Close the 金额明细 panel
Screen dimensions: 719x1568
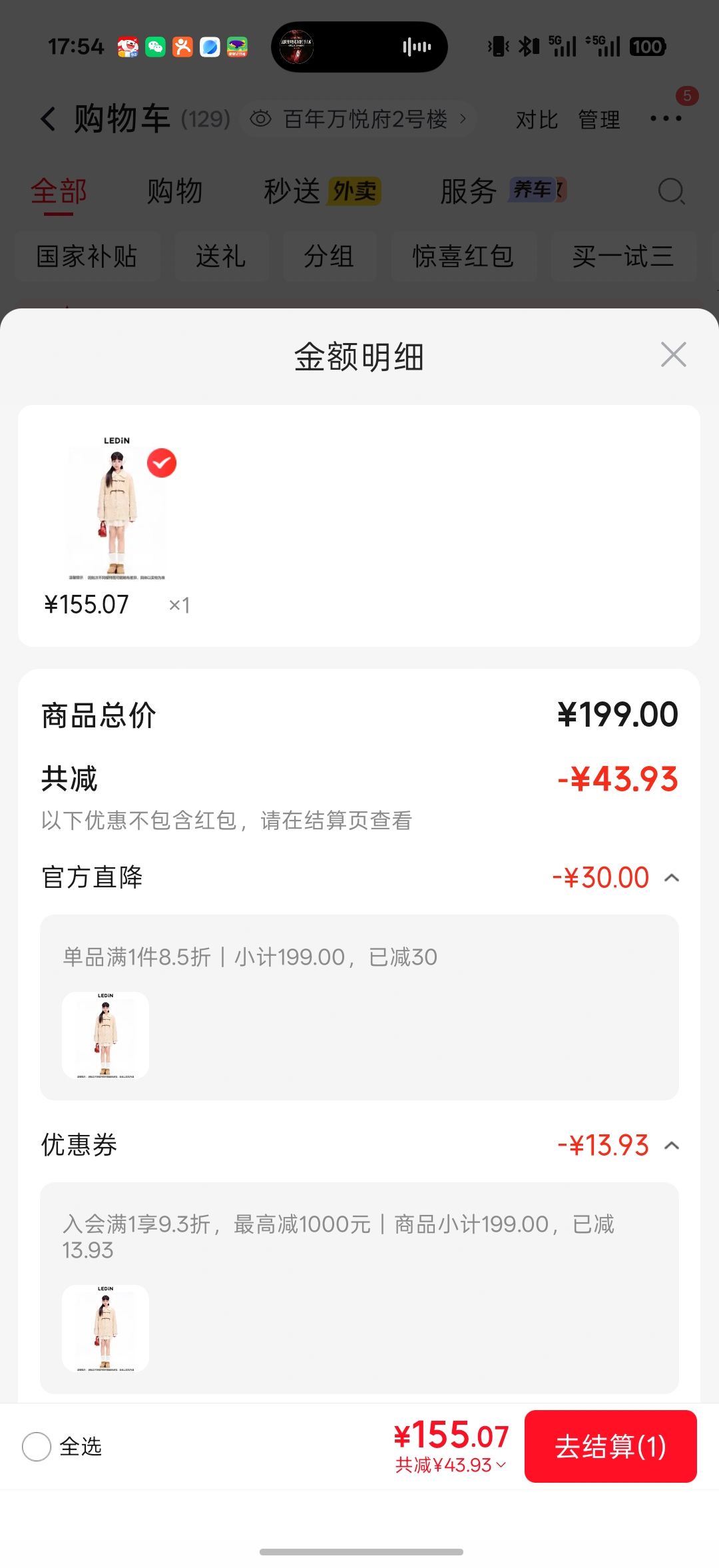[x=673, y=354]
